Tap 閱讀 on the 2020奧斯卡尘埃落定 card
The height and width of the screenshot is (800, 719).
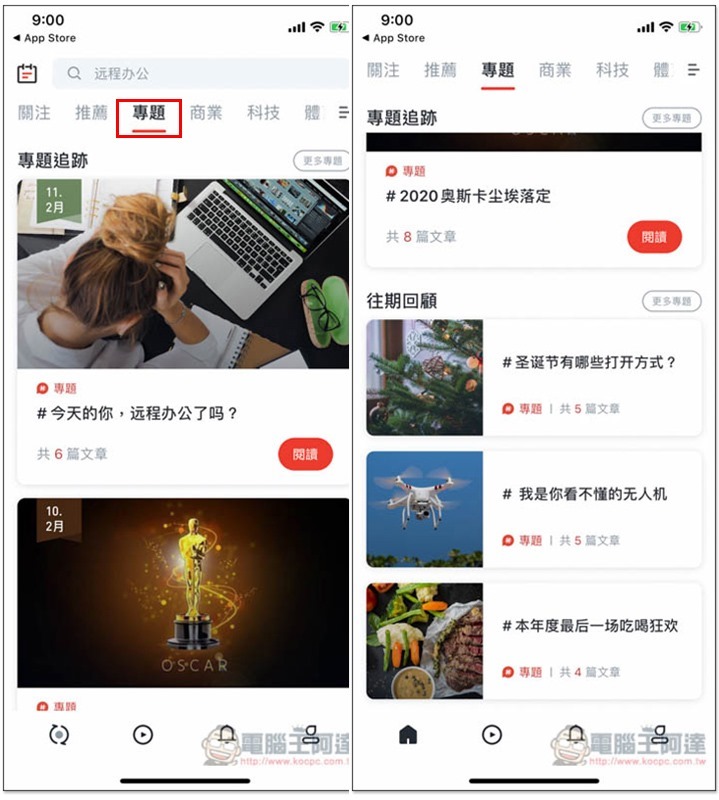click(654, 237)
